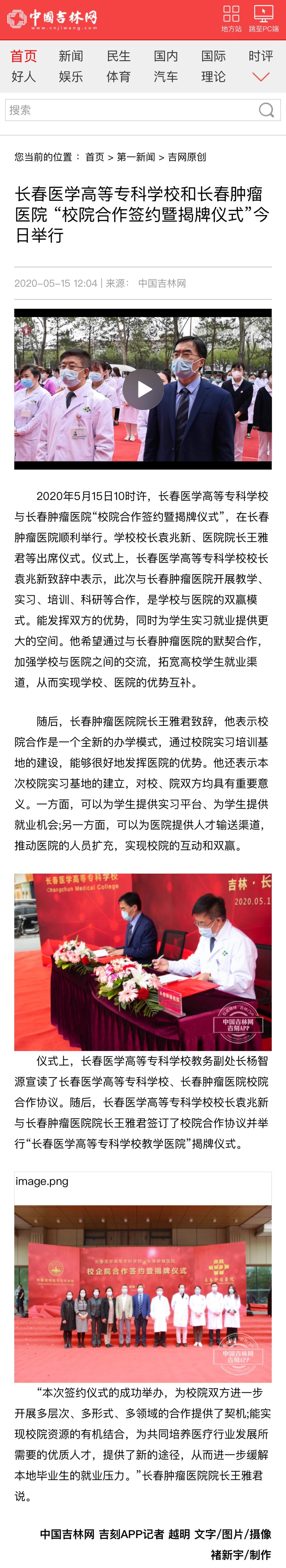Expand more categories with the red chevron
This screenshot has width=286, height=1568.
point(261,77)
